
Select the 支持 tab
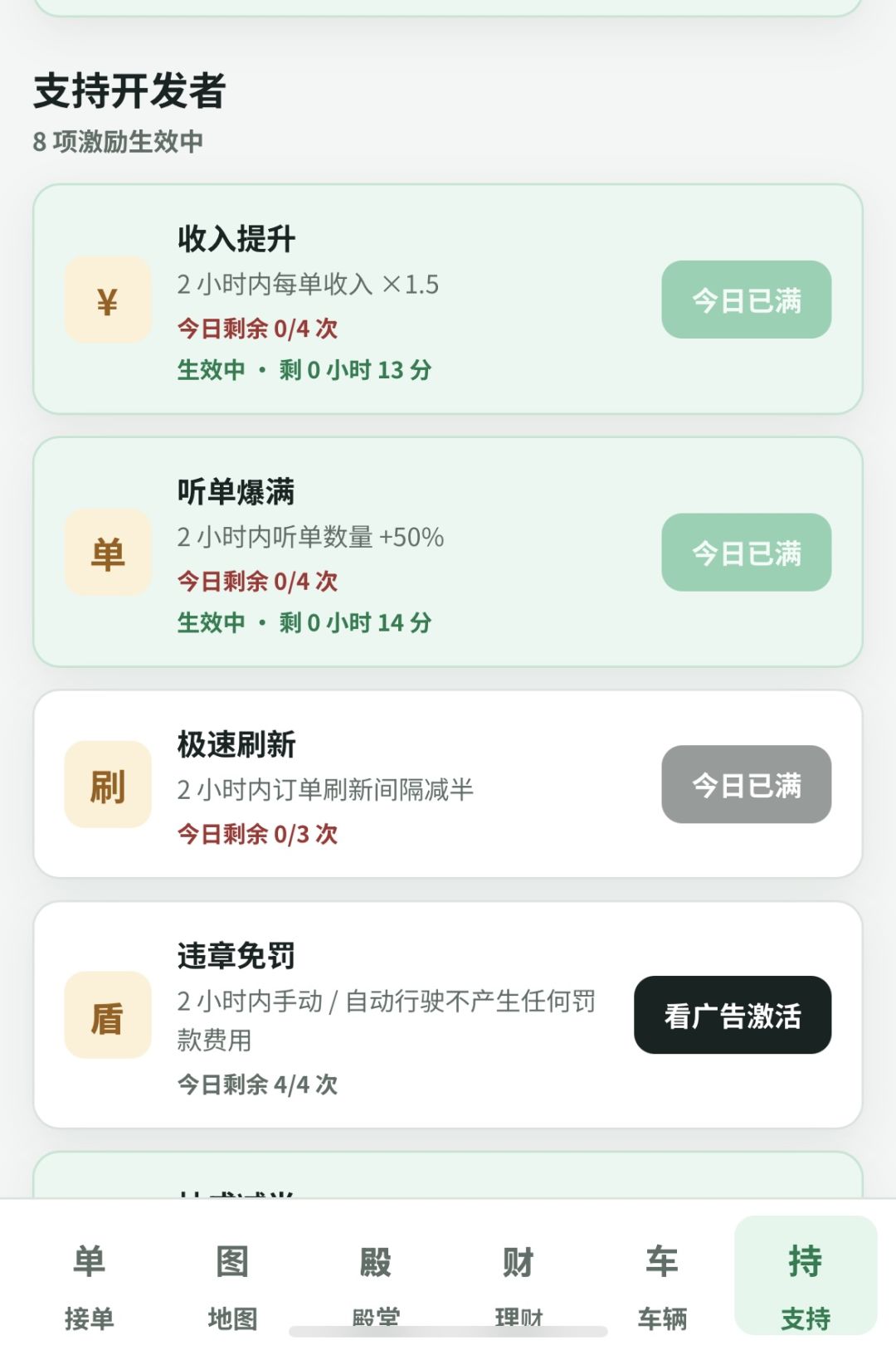click(x=806, y=1276)
